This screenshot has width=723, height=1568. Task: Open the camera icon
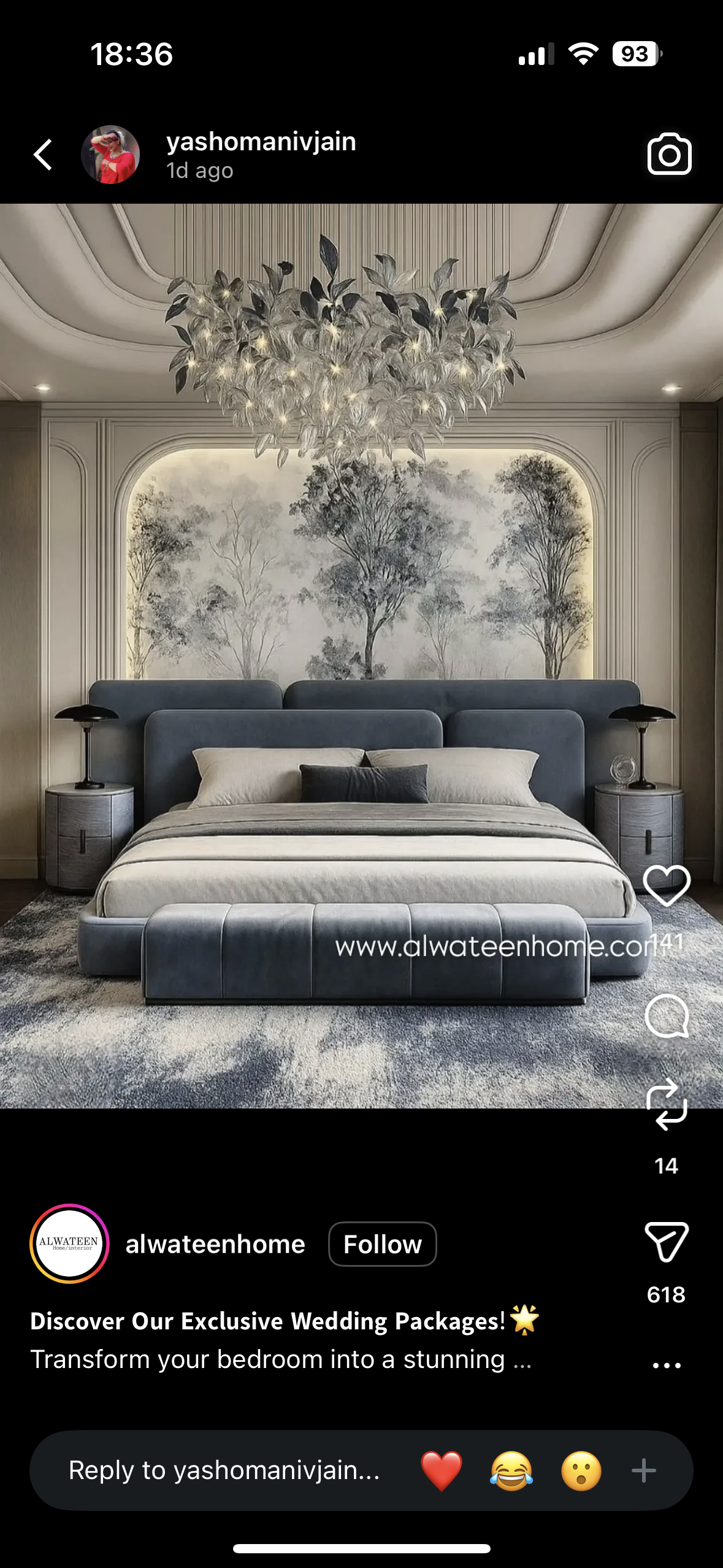click(669, 155)
